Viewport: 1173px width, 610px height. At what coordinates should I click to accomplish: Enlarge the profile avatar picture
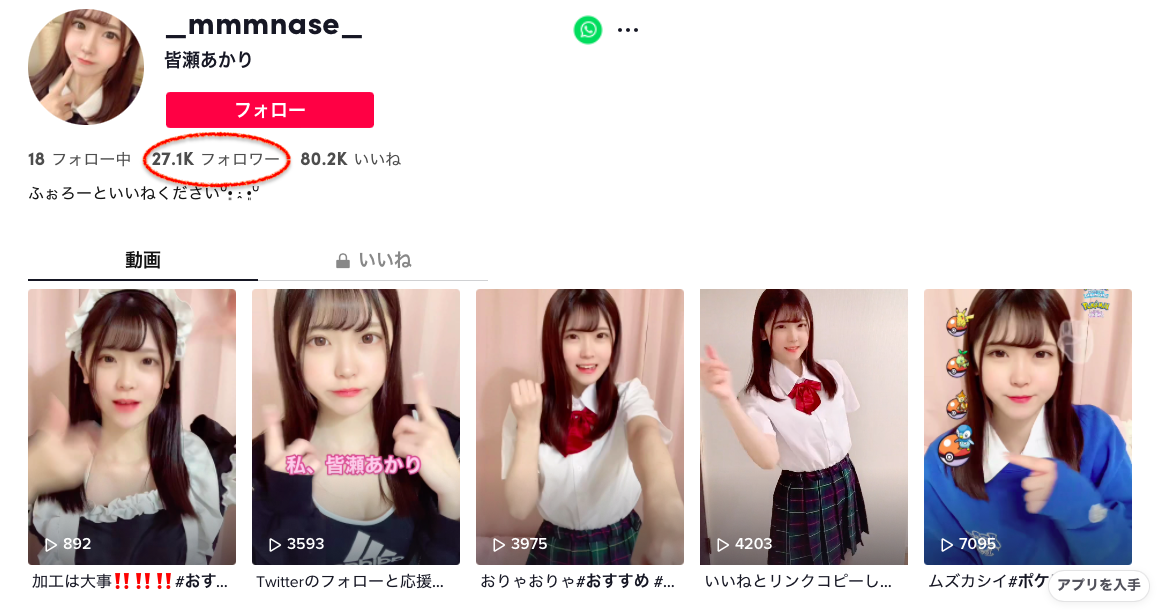(x=86, y=67)
